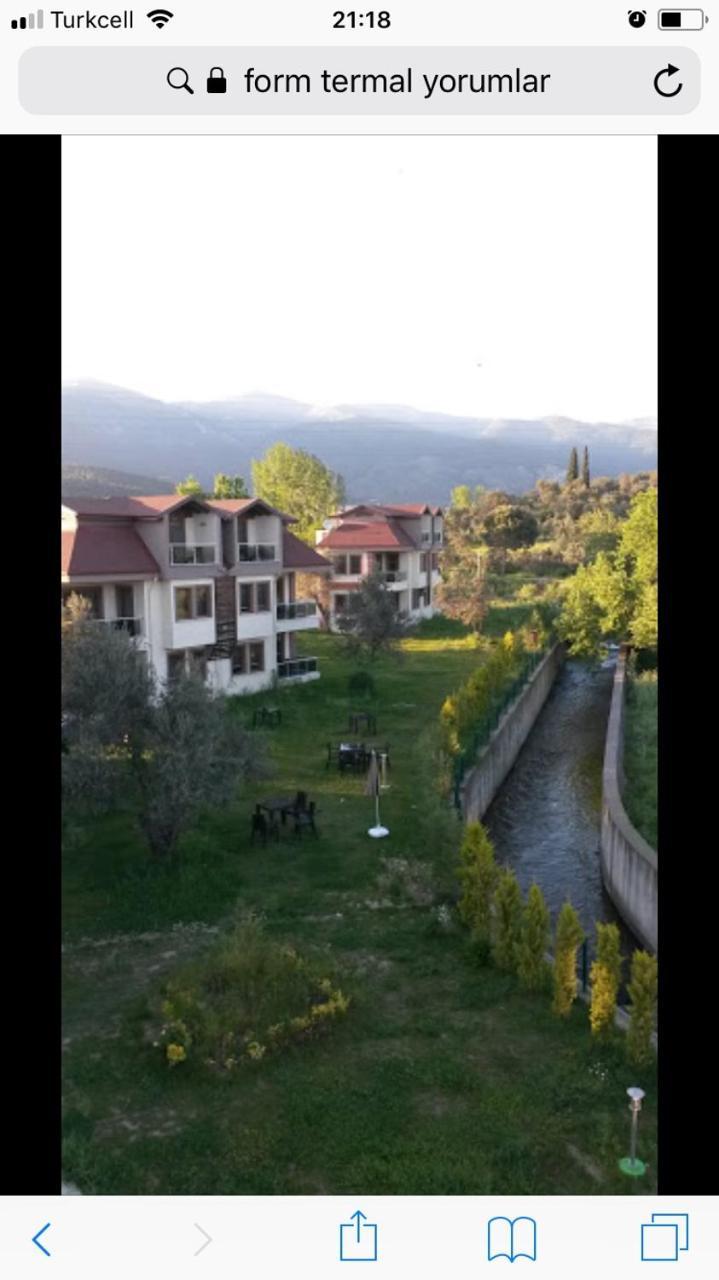Show all open Safari tabs

[x=664, y=1237]
